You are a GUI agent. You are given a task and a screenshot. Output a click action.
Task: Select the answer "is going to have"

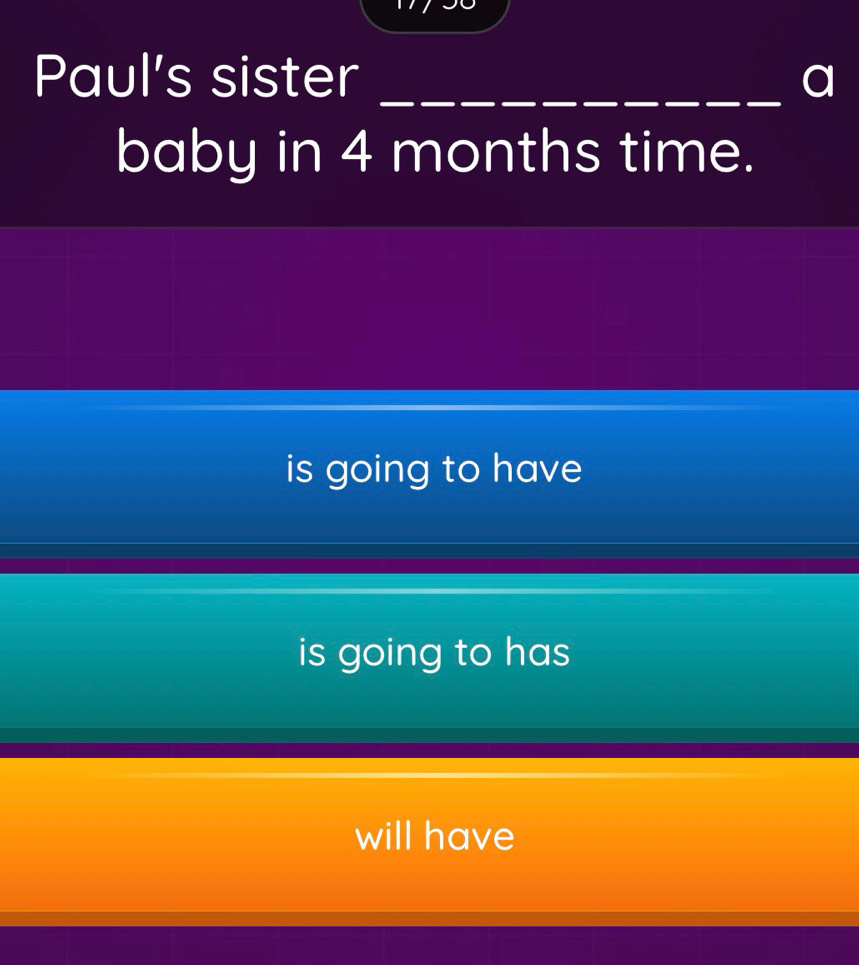[x=433, y=468]
